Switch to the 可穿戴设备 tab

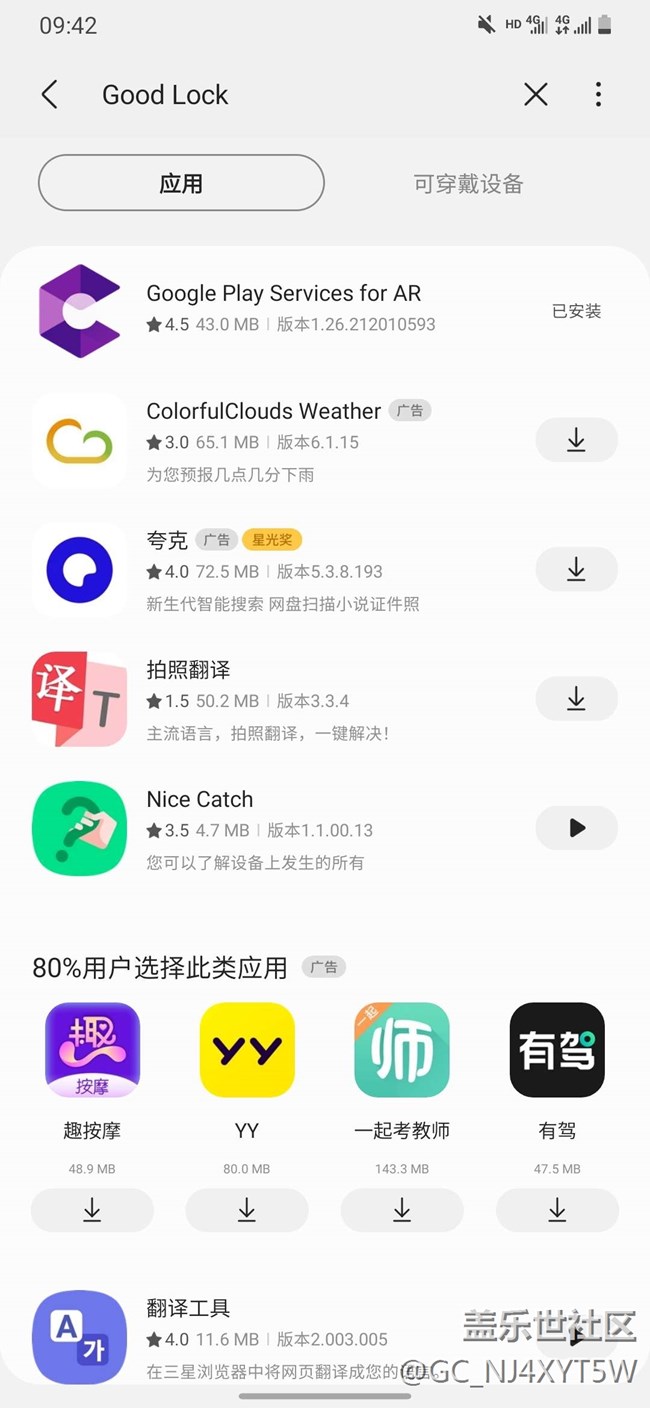point(468,184)
